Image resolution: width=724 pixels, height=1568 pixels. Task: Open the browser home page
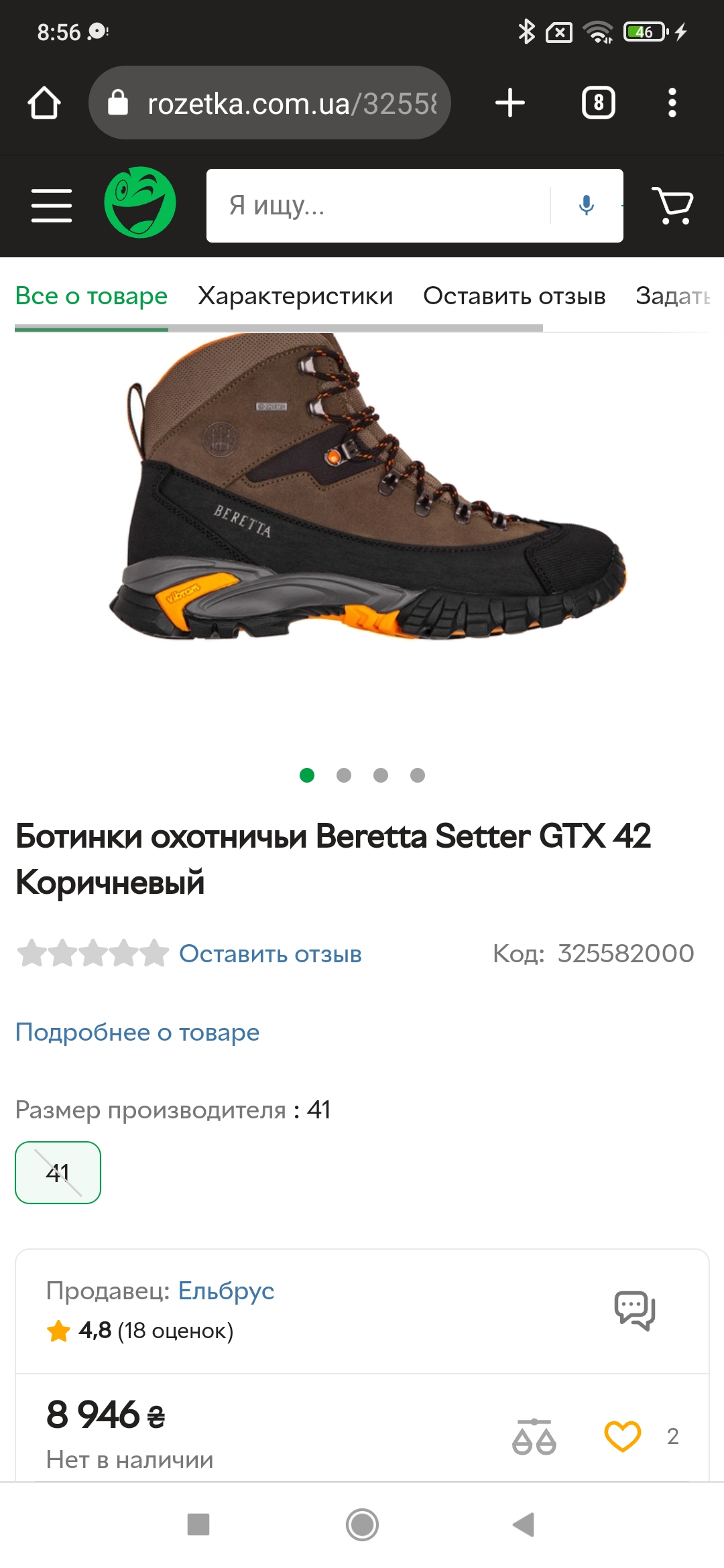(x=44, y=103)
